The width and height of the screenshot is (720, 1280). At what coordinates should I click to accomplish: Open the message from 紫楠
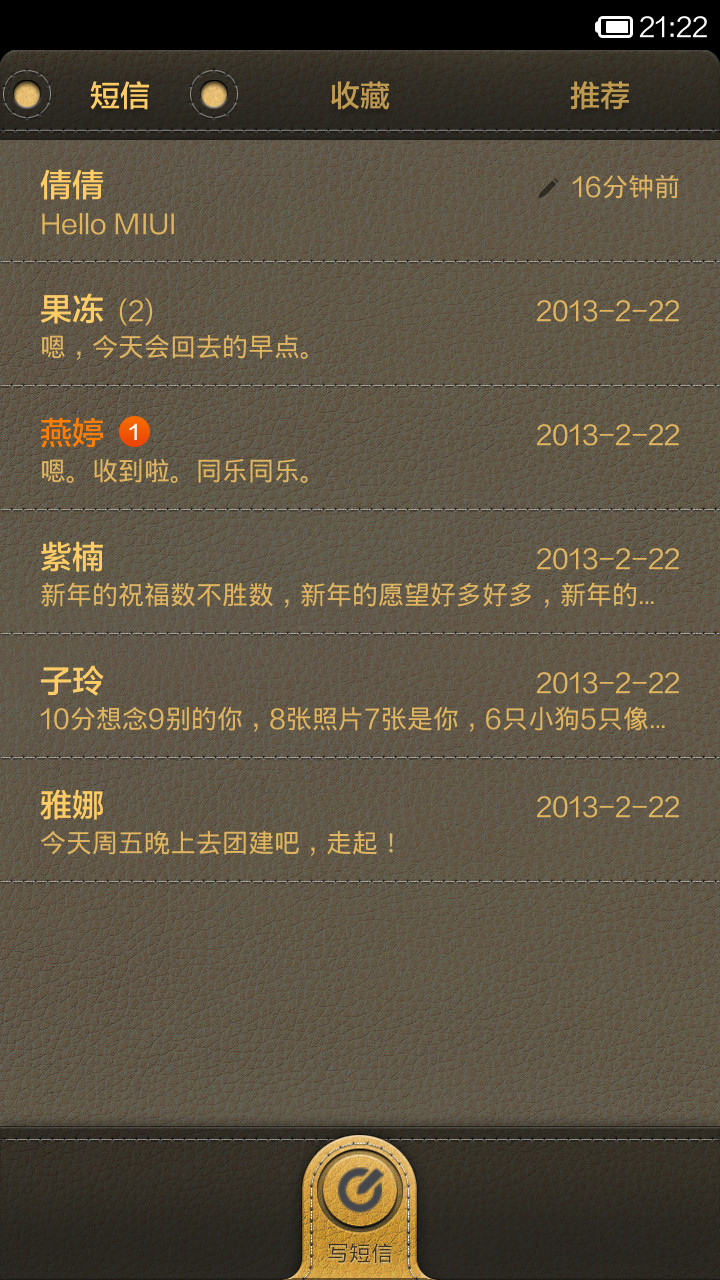point(360,573)
